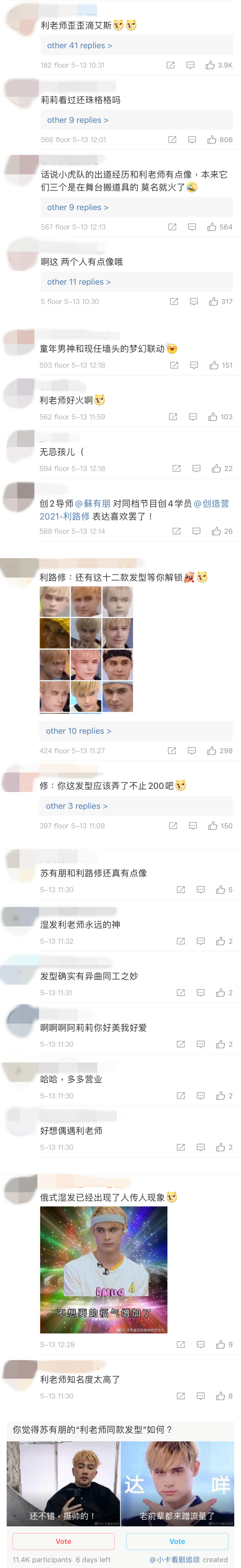This screenshot has width=241, height=1568.
Task: Reply to the comment 利老师好火啊
Action: 193,417
